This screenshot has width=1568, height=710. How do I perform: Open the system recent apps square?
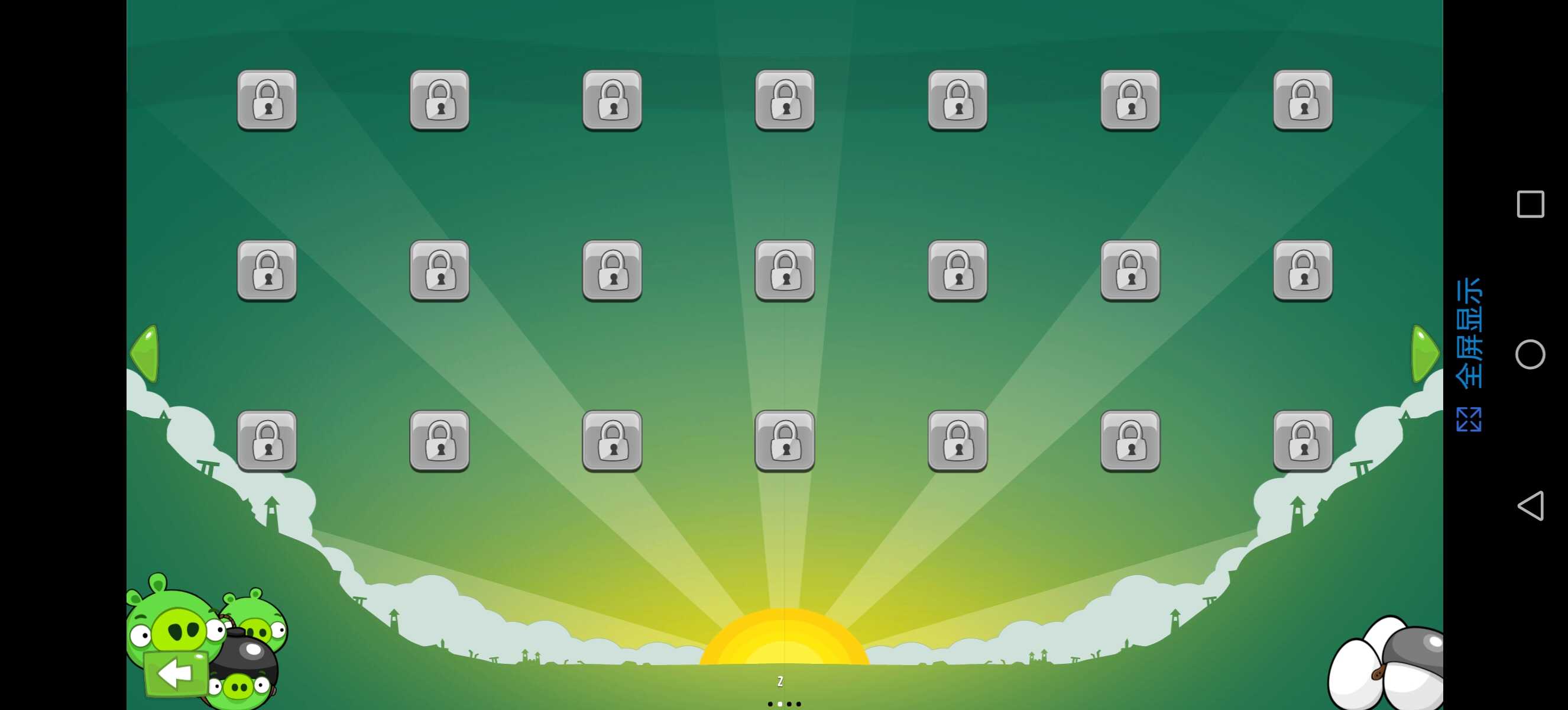pos(1530,204)
